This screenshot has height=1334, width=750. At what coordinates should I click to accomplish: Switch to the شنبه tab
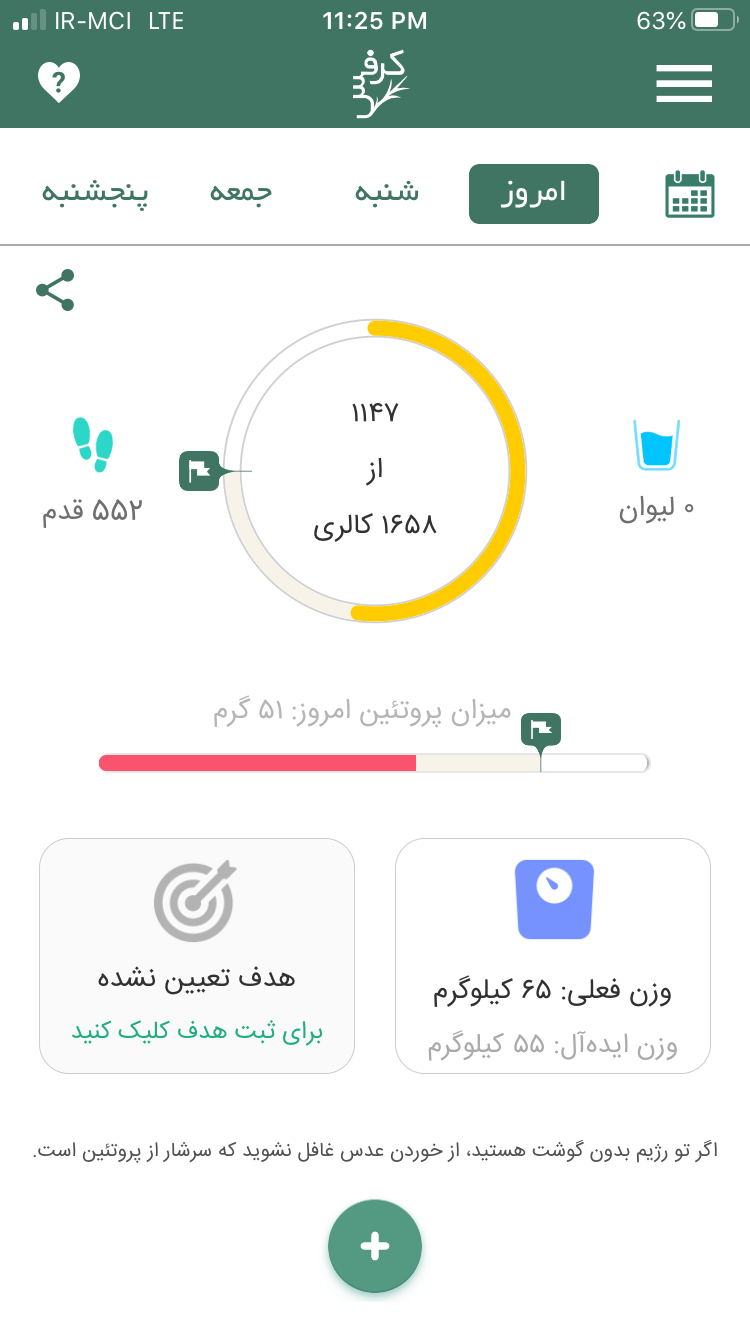(388, 194)
